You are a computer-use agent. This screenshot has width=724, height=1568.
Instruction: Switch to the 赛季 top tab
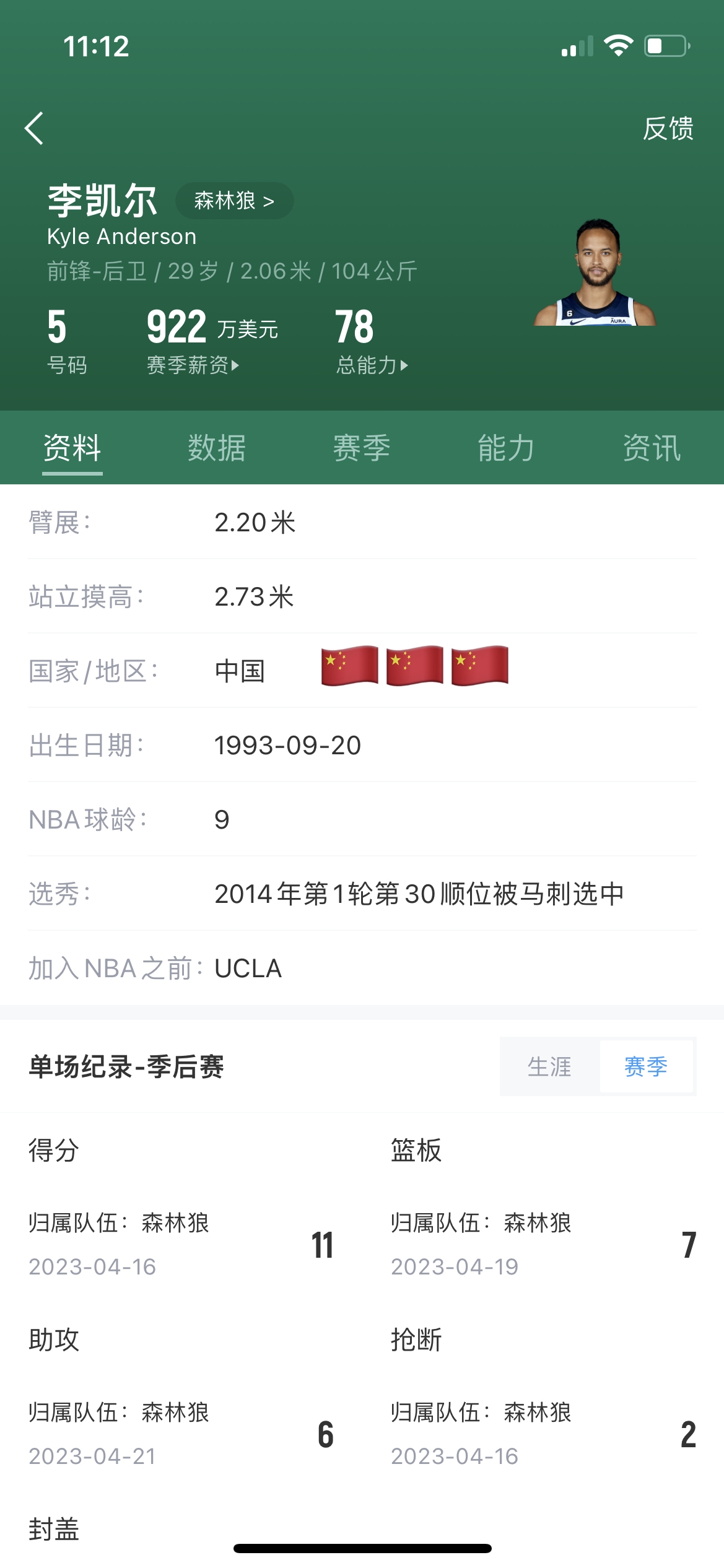(362, 448)
